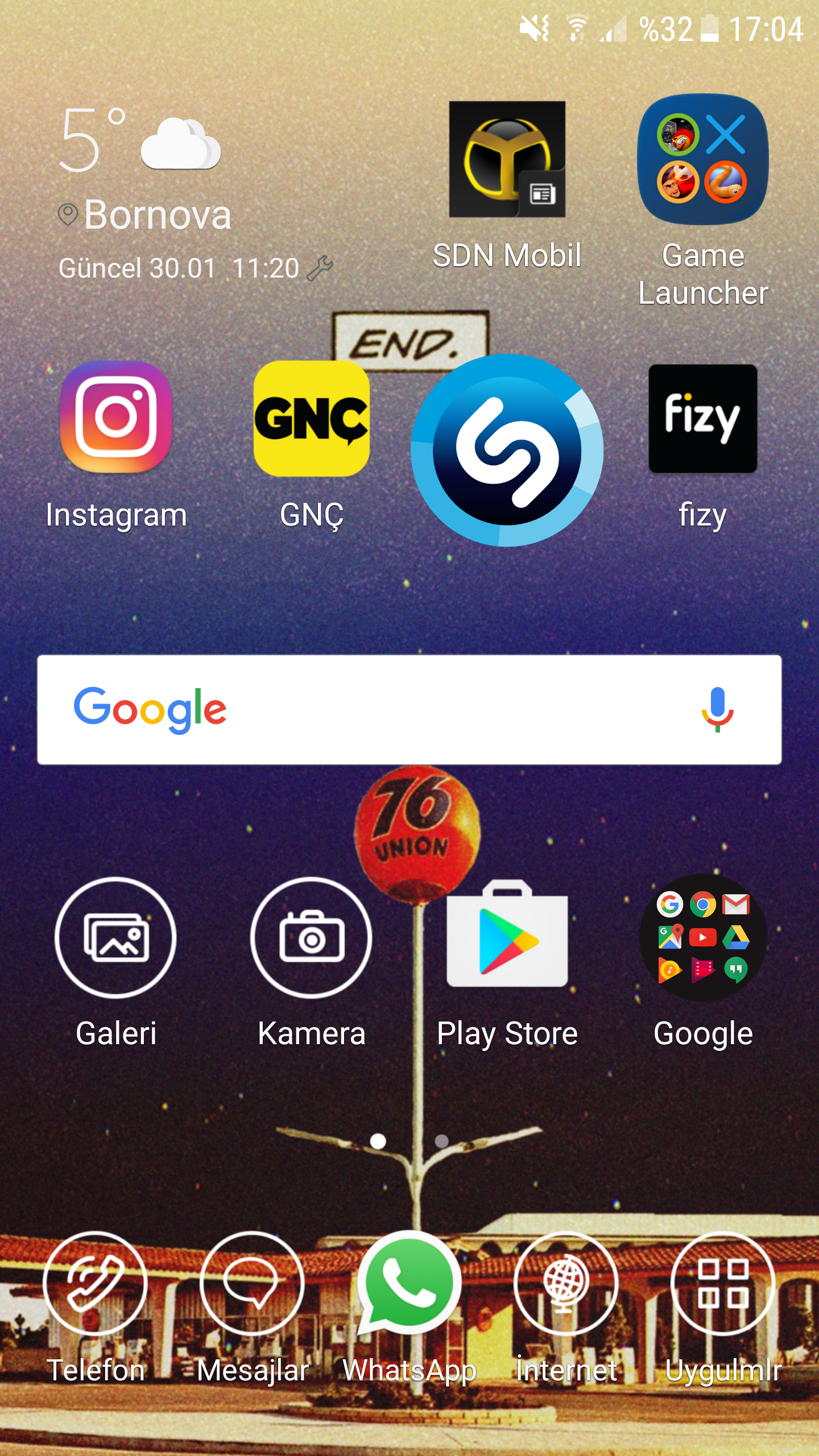Viewport: 819px width, 1456px height.
Task: Open the Uygulmlr app drawer
Action: click(x=723, y=1284)
